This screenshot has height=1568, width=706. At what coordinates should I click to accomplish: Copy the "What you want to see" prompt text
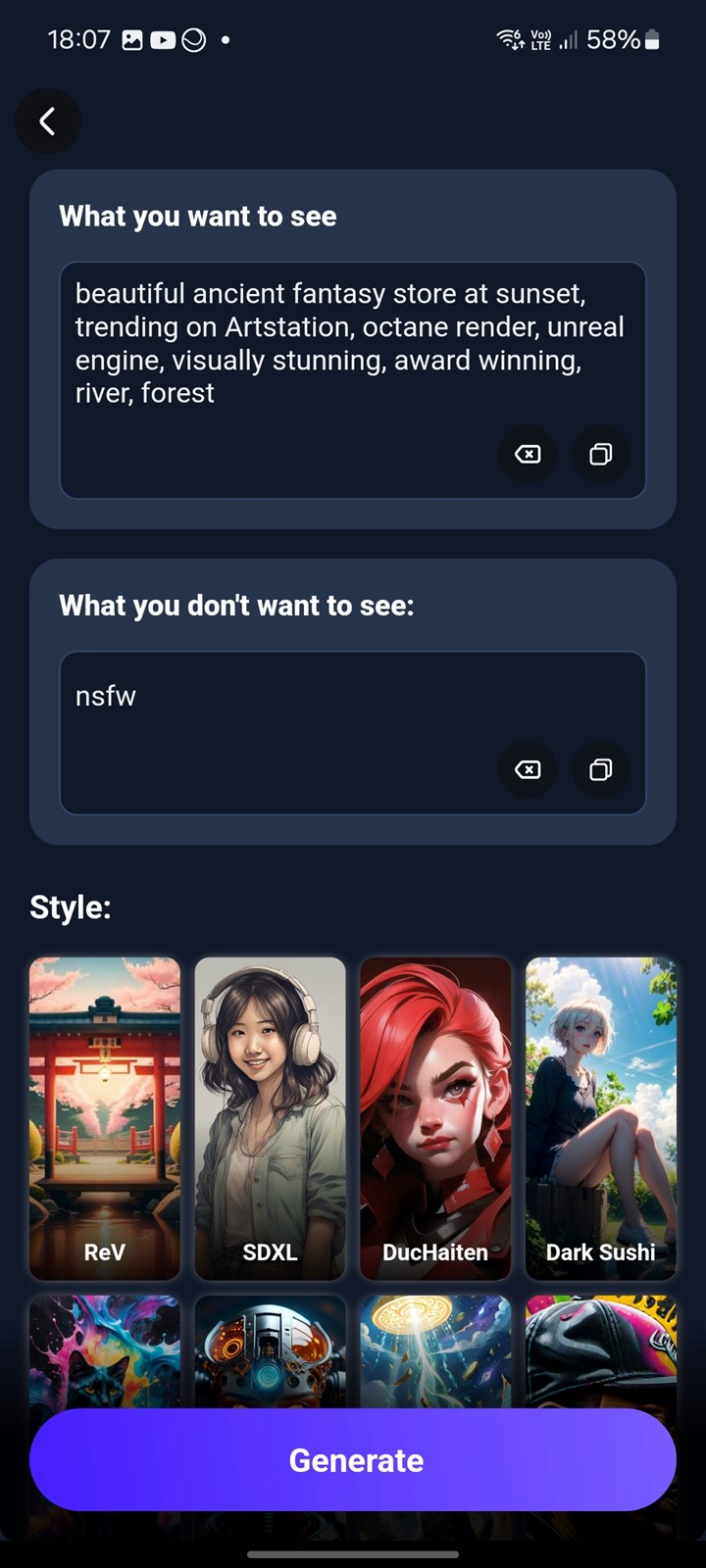(600, 454)
